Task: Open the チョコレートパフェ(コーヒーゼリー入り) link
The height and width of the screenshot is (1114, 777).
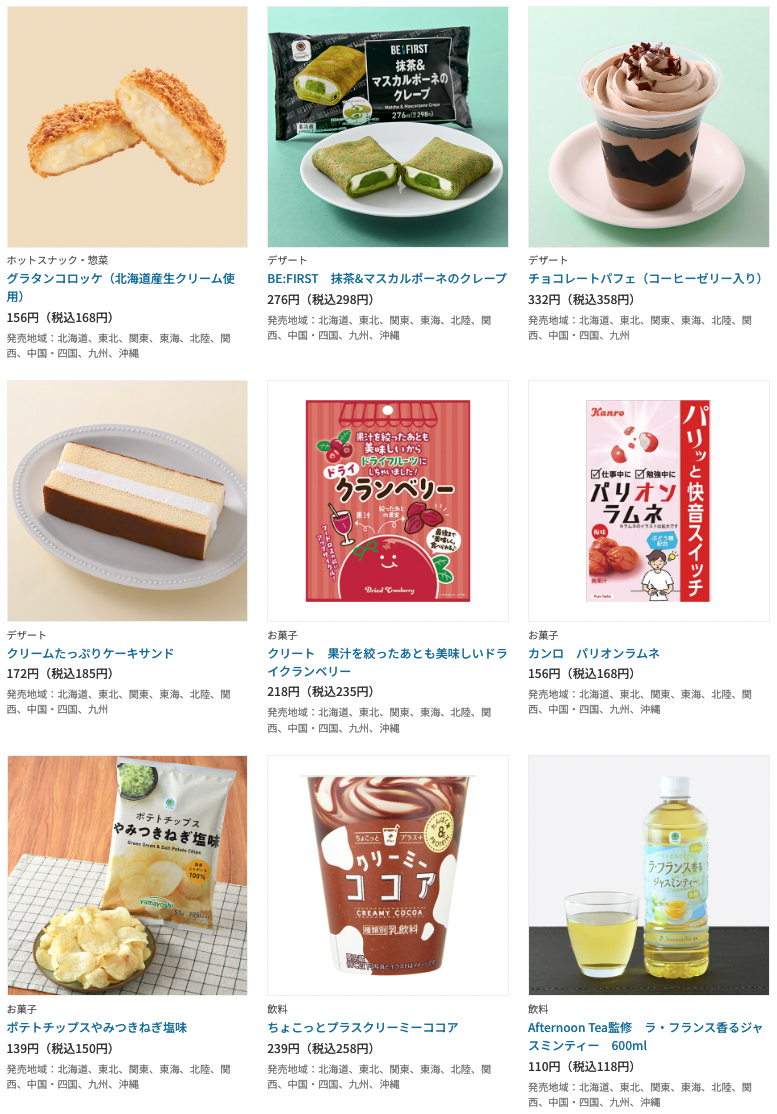Action: point(646,279)
